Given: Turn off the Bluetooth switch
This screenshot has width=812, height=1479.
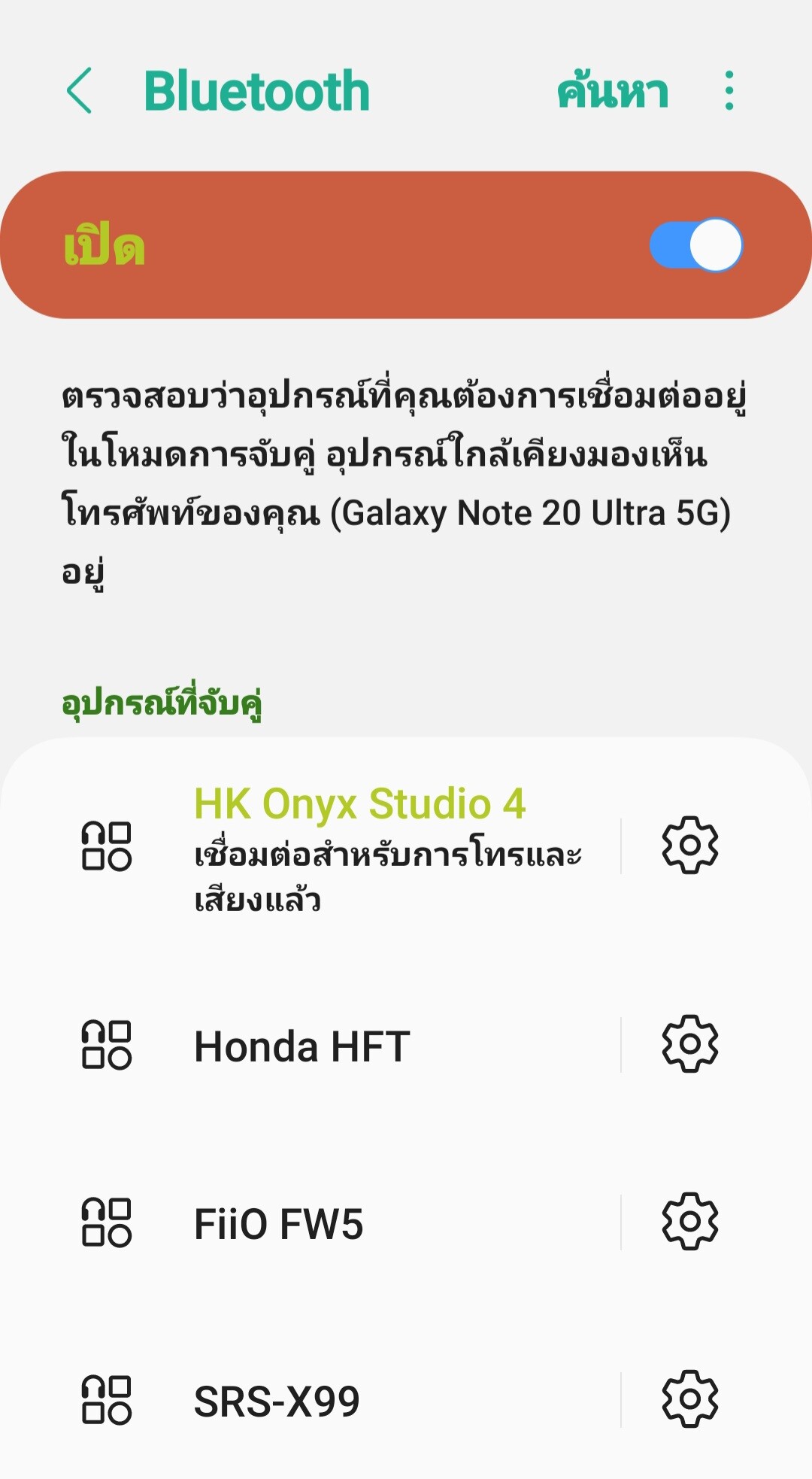Looking at the screenshot, I should [x=696, y=245].
